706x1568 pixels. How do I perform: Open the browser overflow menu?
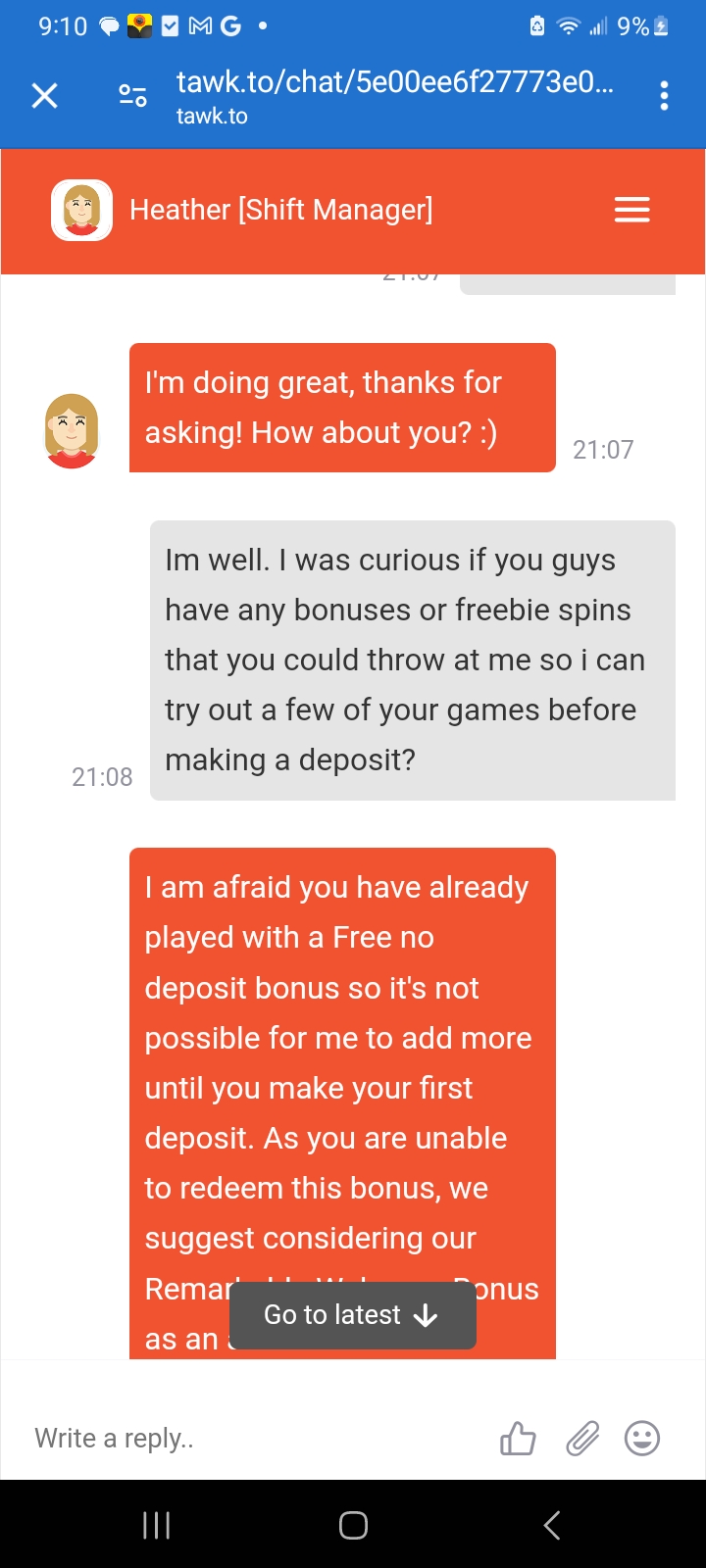pos(664,95)
